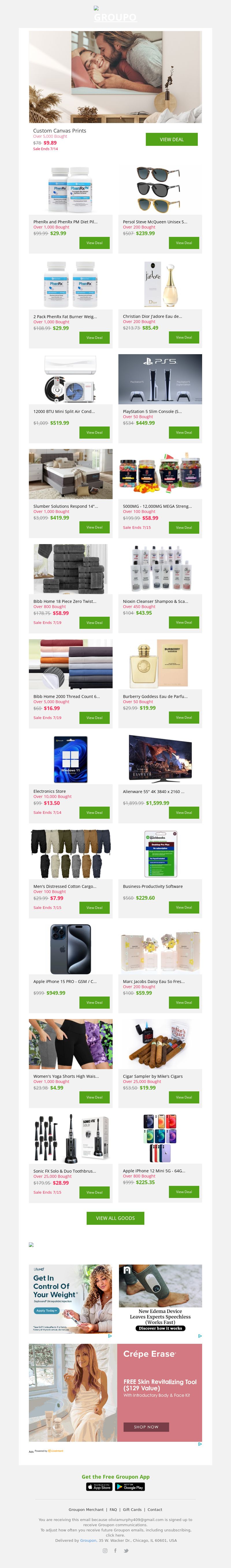Open the Cigar Sampler by Mike's Cigars deal
This screenshot has height=1568, width=231.
(x=183, y=1097)
